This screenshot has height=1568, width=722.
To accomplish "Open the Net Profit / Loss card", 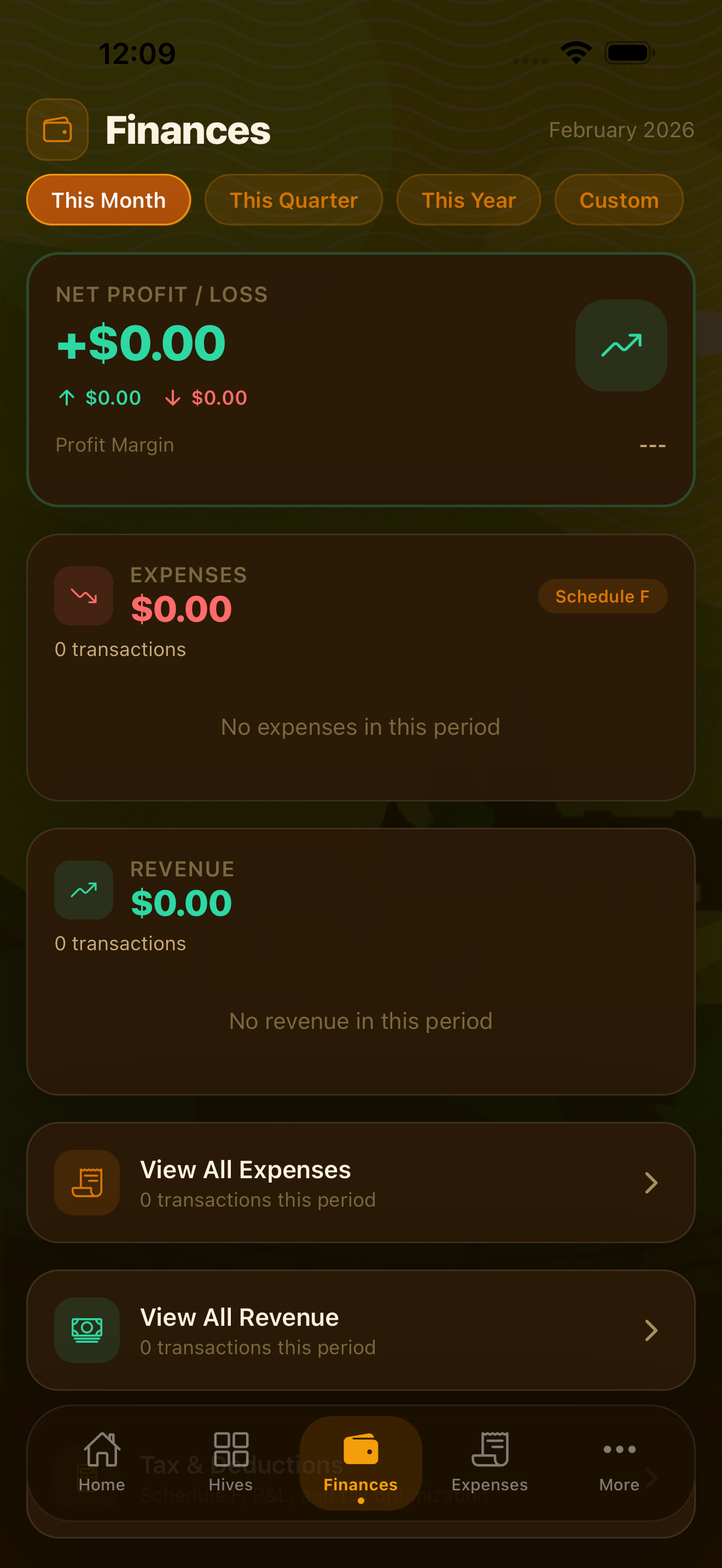I will [360, 379].
